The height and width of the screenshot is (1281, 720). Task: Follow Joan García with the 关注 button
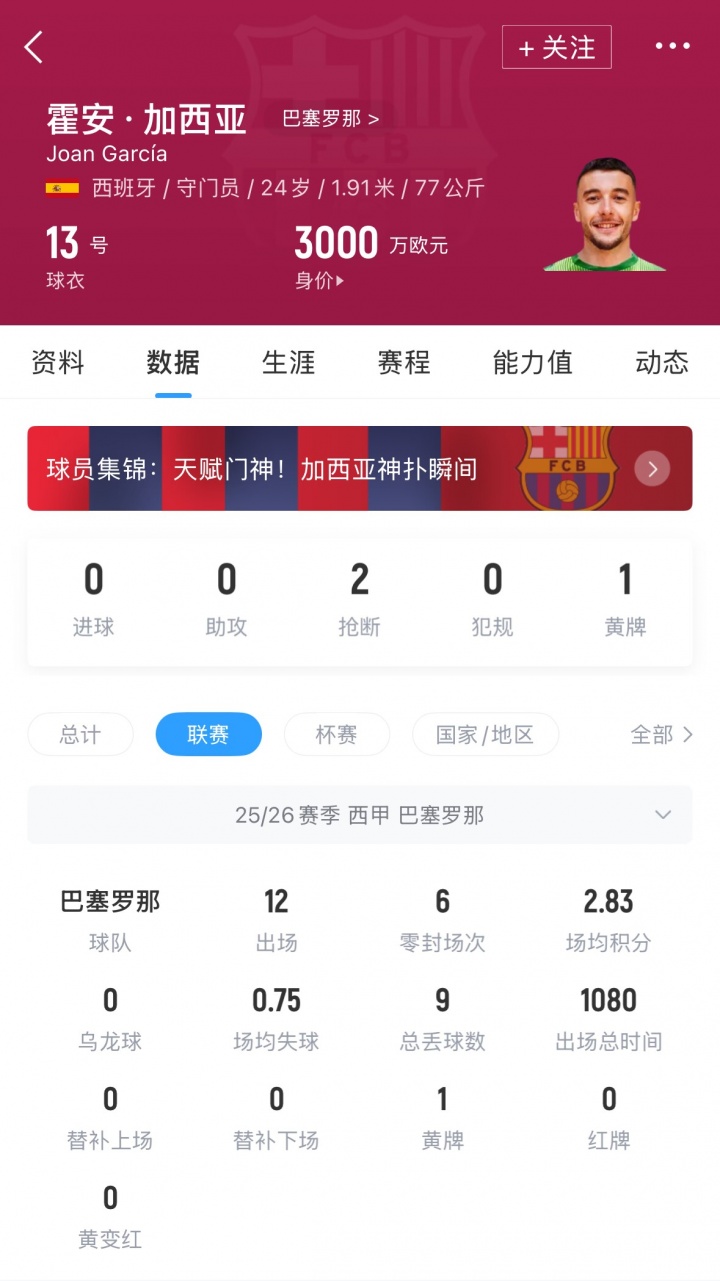pos(556,47)
